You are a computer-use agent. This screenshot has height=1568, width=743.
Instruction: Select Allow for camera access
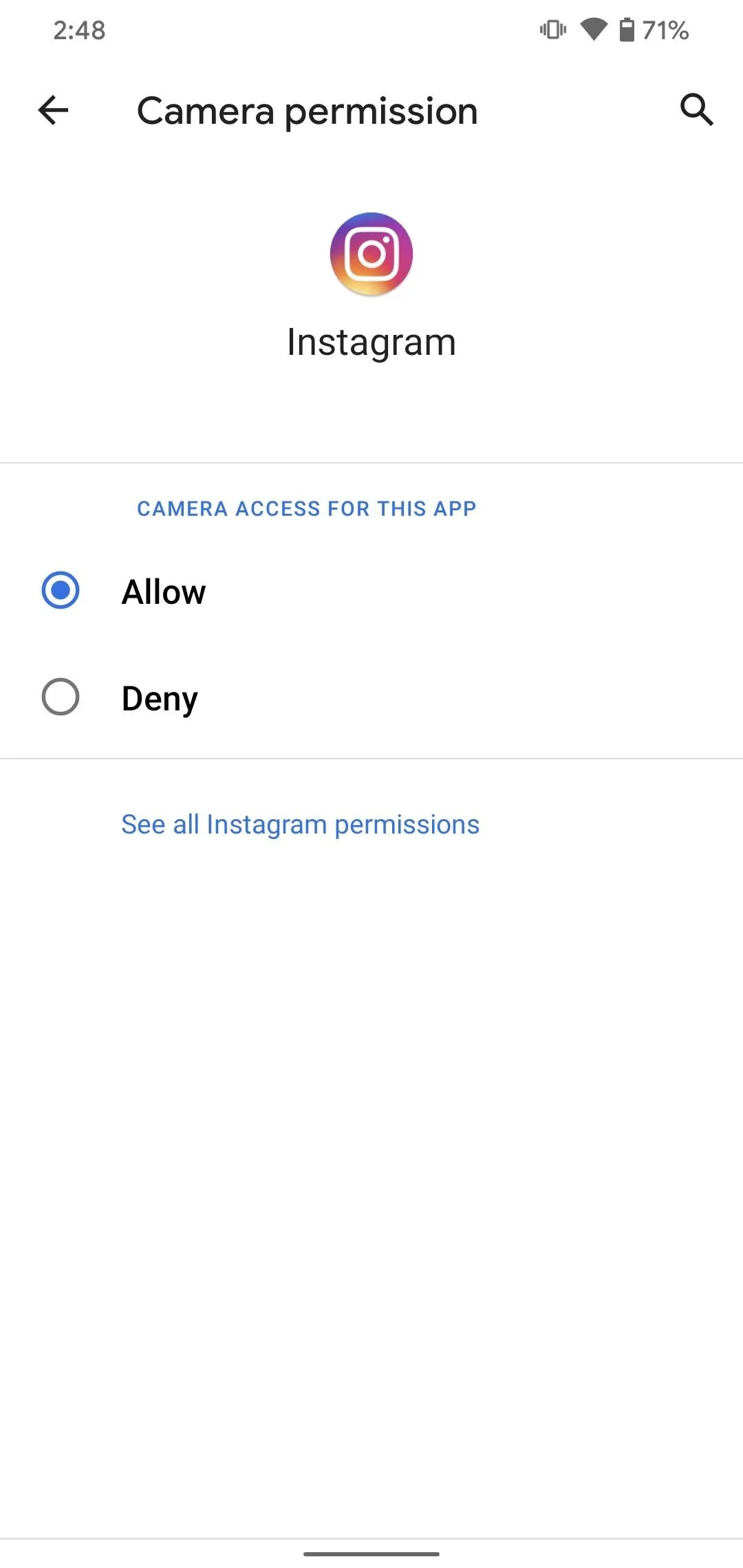pyautogui.click(x=371, y=591)
